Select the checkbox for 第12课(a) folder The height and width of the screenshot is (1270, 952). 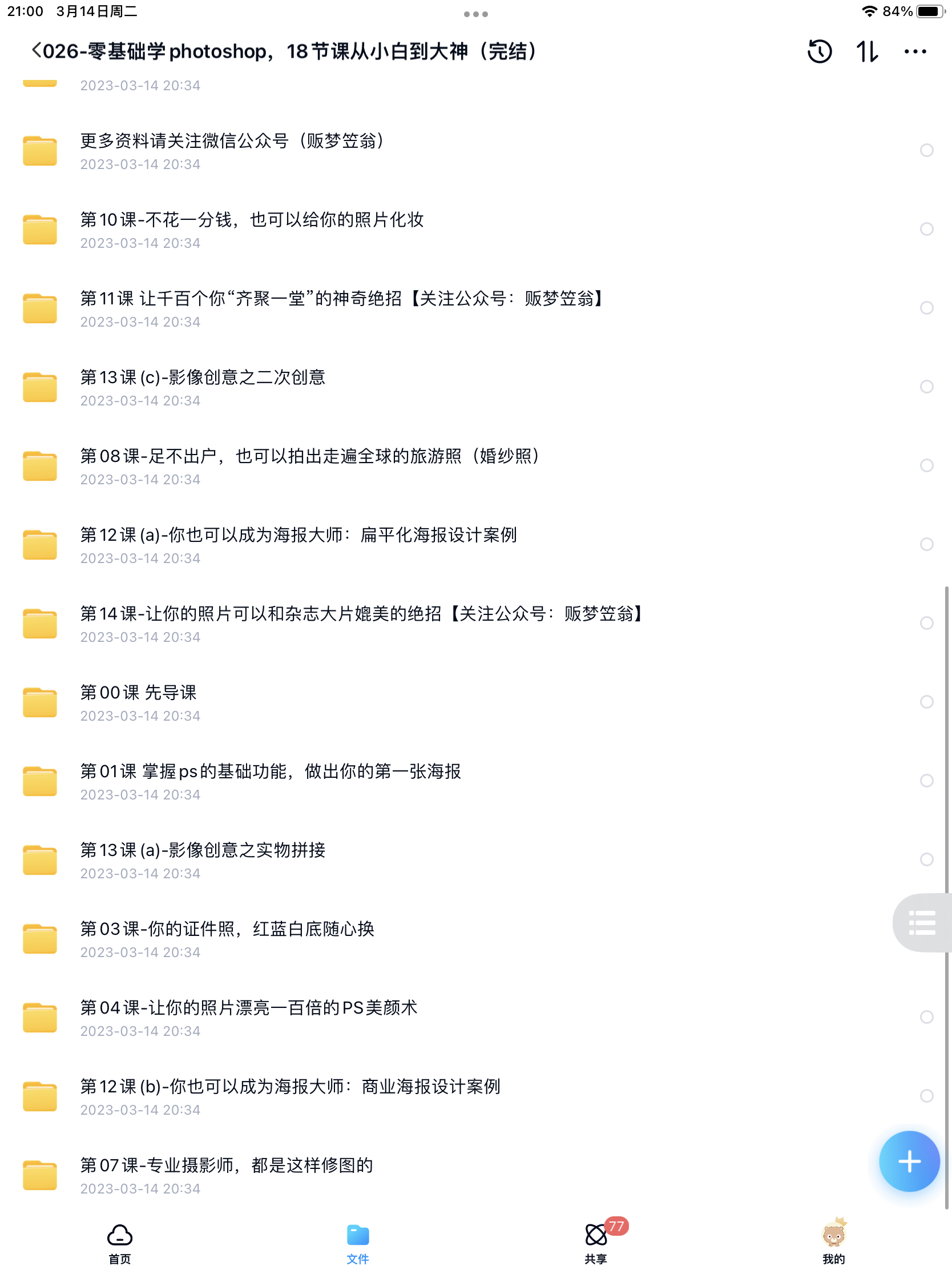pyautogui.click(x=926, y=544)
